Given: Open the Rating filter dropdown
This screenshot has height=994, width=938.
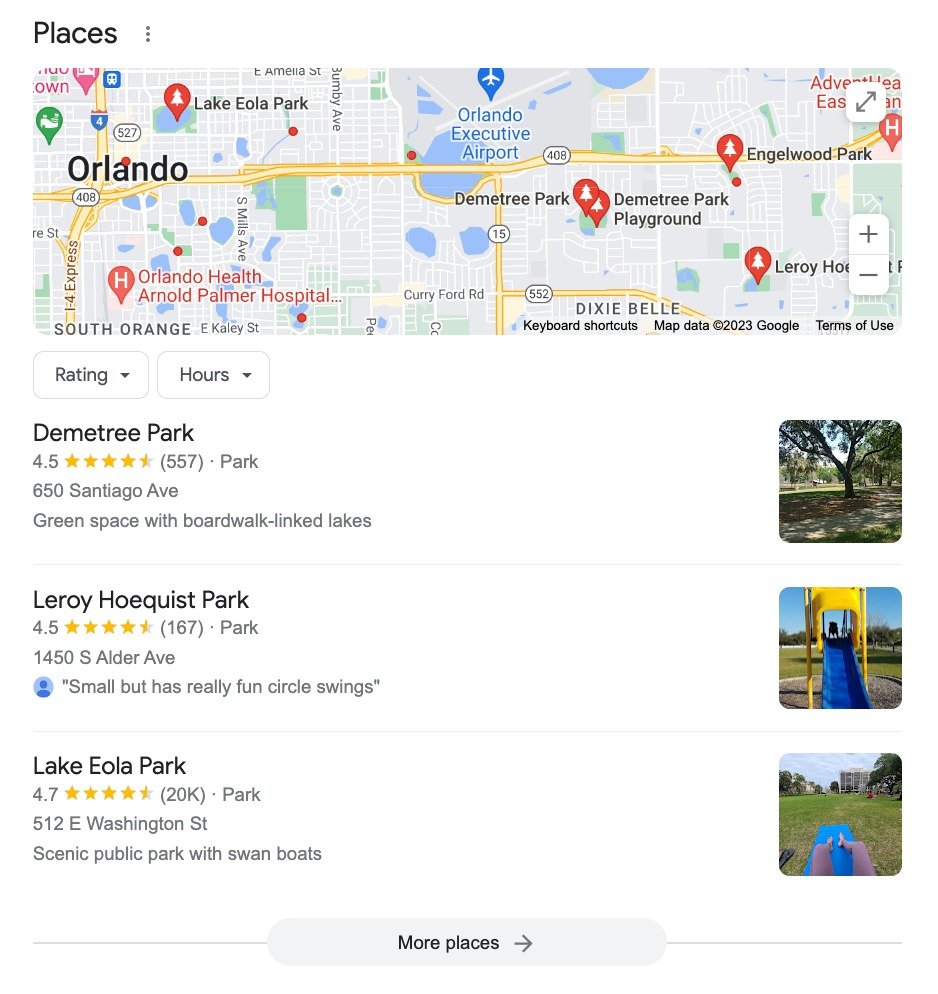Looking at the screenshot, I should tap(90, 375).
